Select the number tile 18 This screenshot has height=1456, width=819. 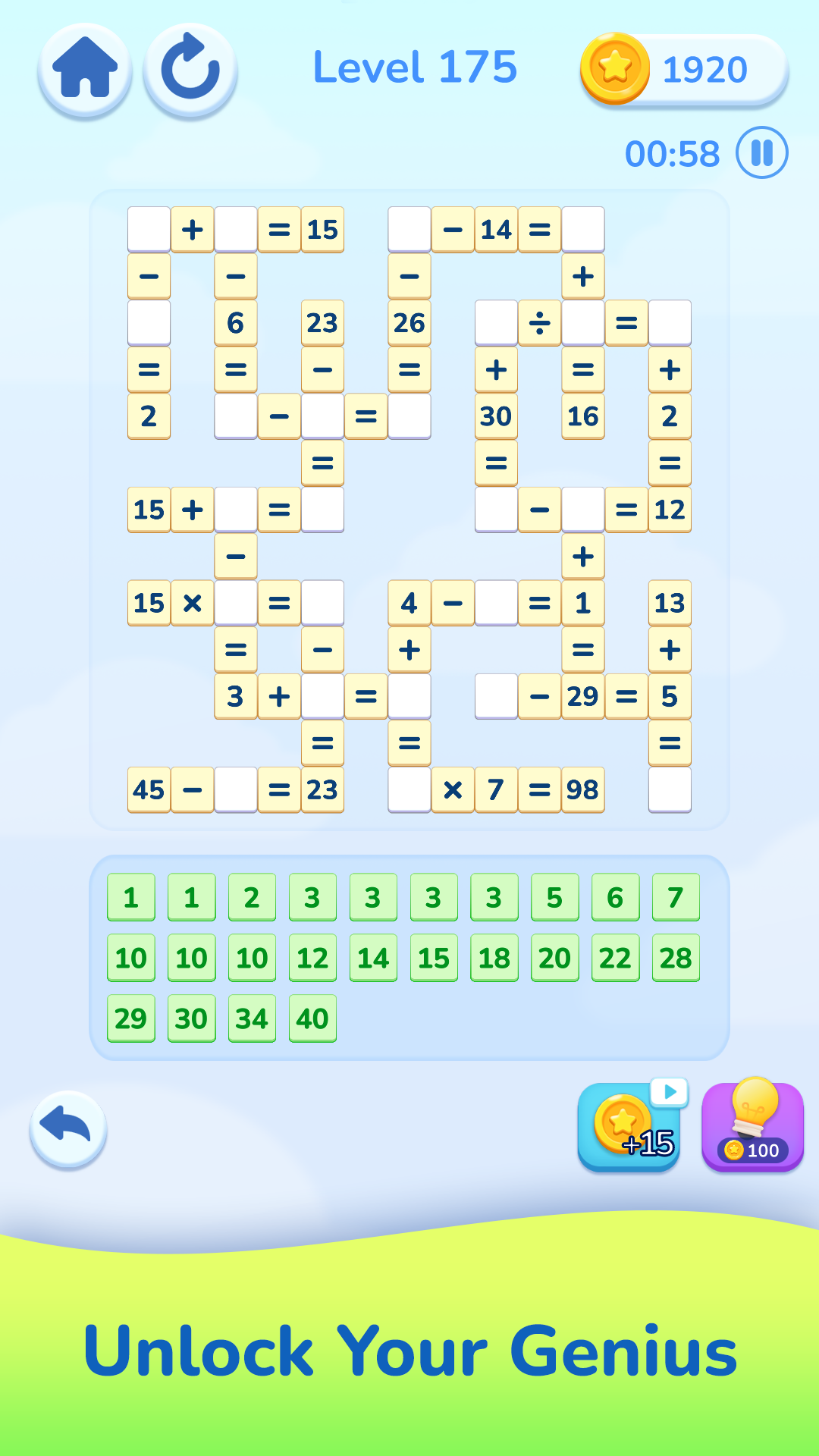[494, 958]
